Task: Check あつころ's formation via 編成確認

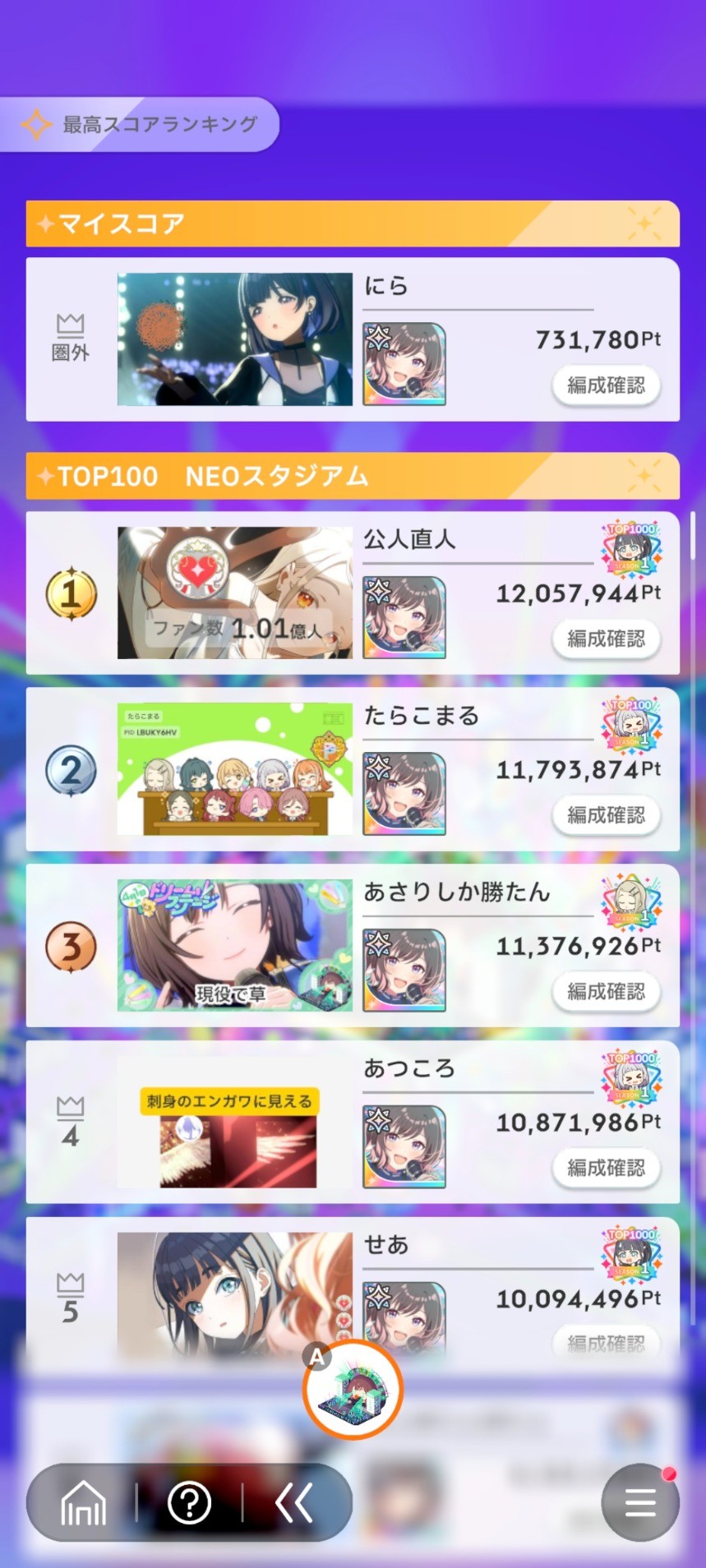Action: pos(606,1167)
